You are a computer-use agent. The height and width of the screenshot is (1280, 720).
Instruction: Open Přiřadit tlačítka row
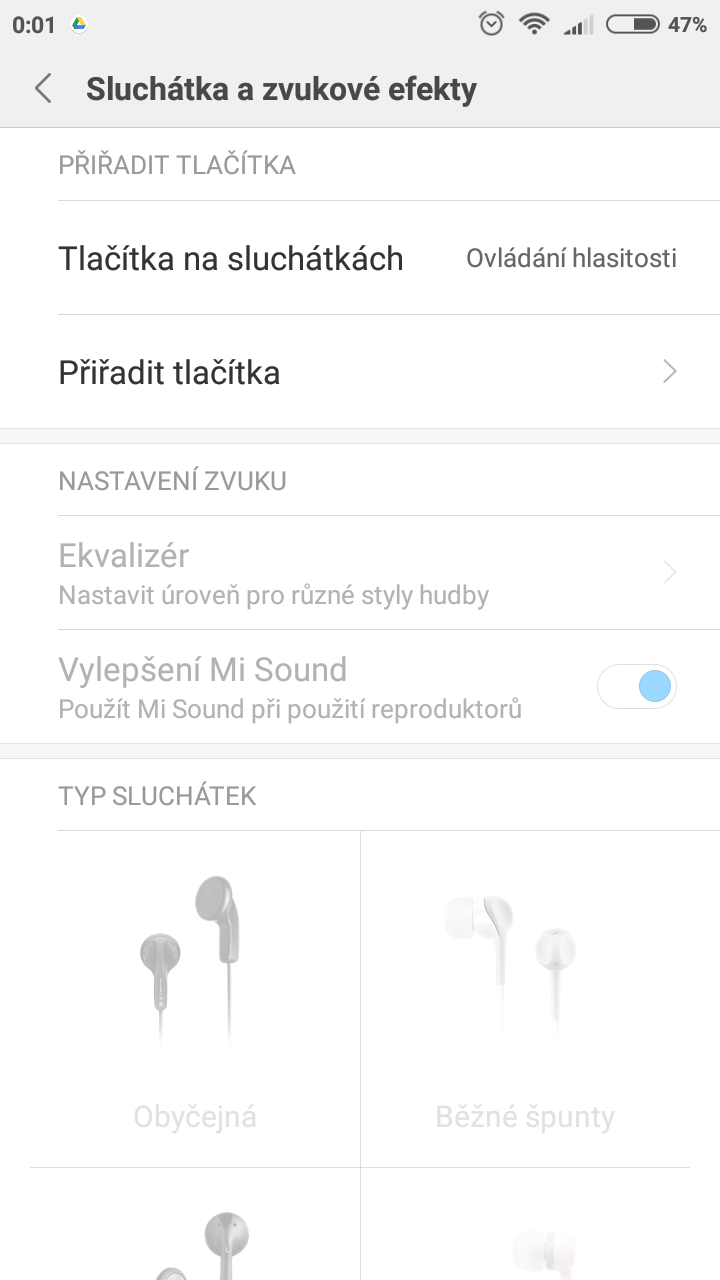coord(360,372)
